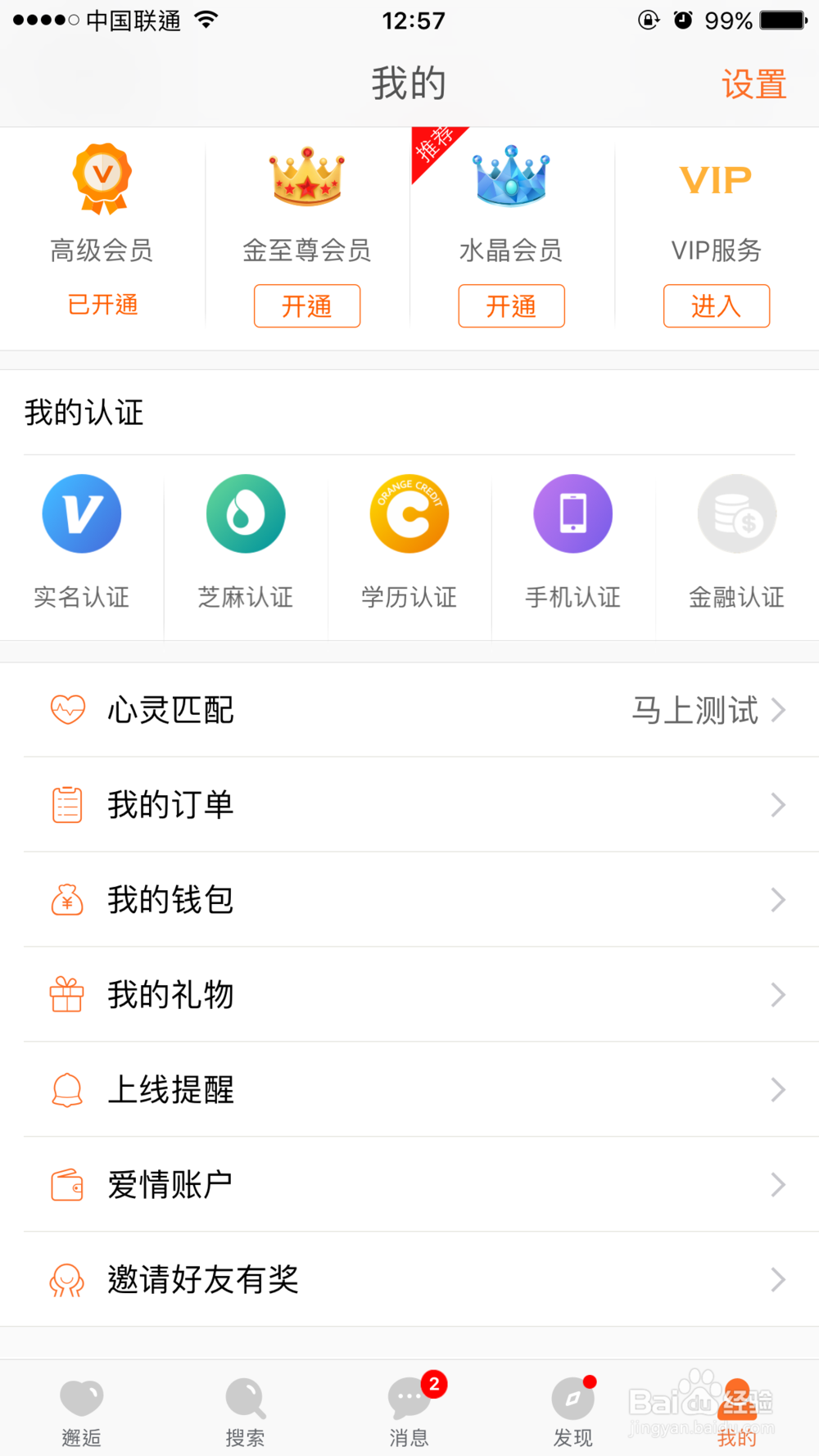Screen dimensions: 819x1456
Task: Enter the VIP服务 section
Action: click(x=716, y=306)
